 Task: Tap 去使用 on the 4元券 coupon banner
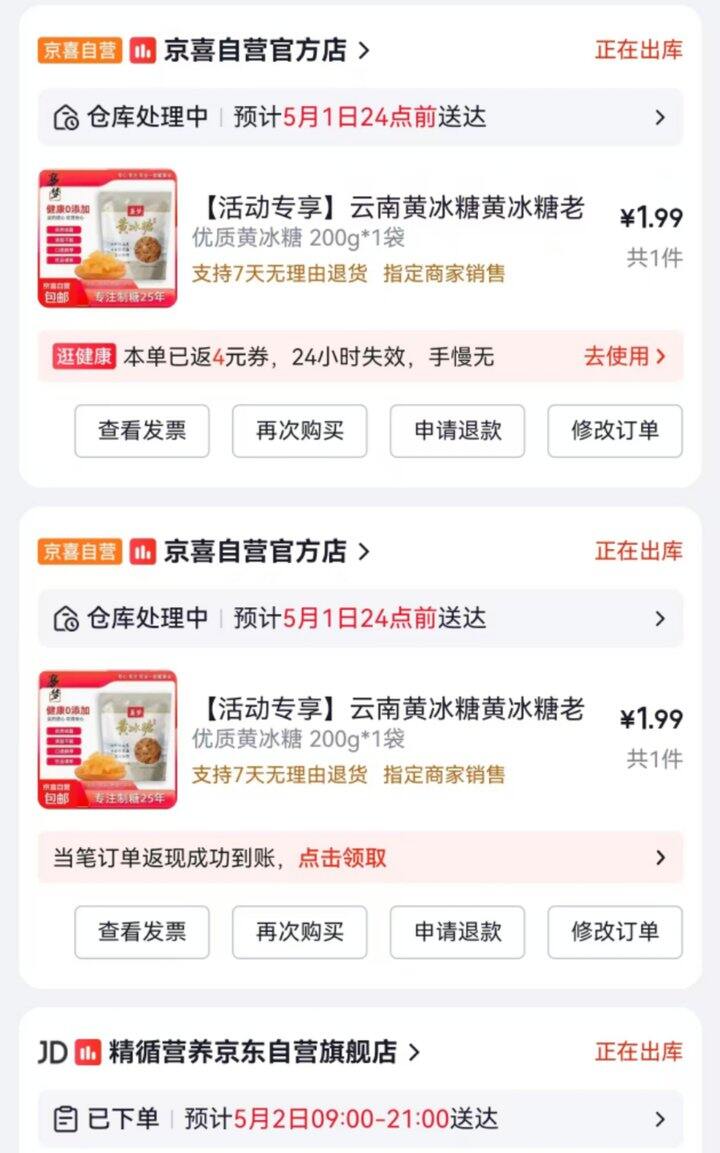[624, 357]
